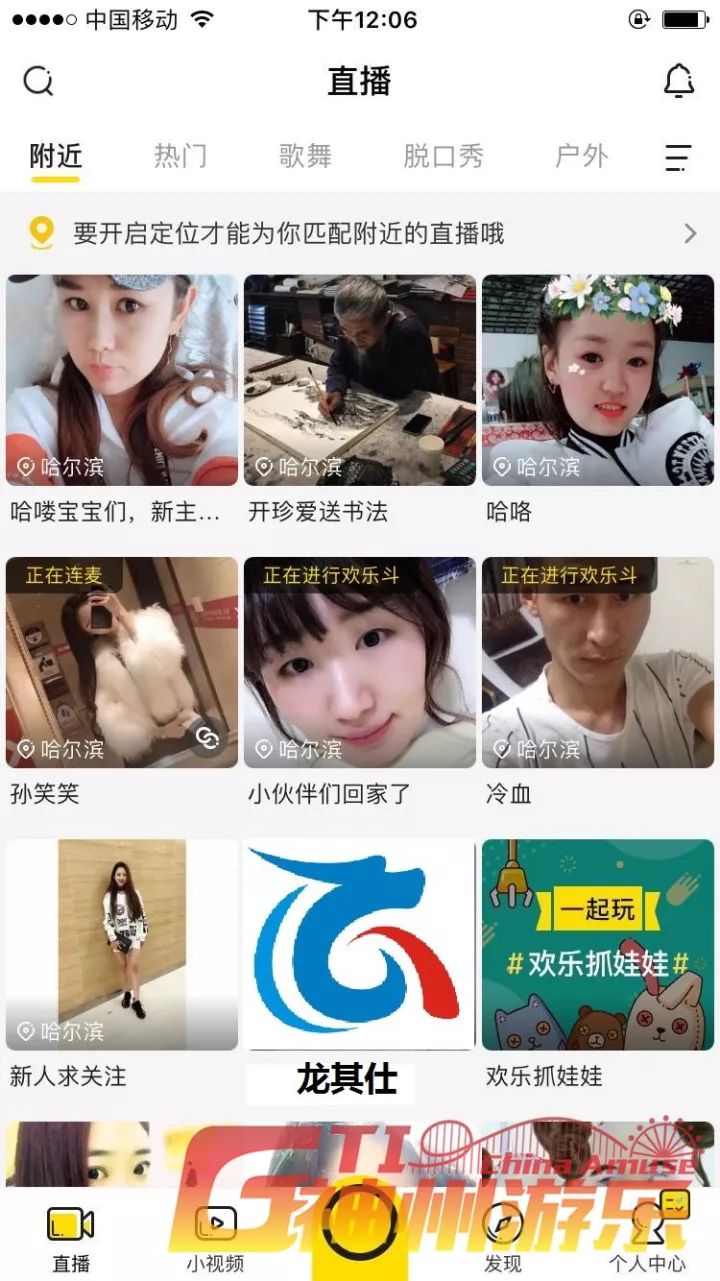This screenshot has height=1281, width=720.
Task: Switch to the 热门 tab
Action: click(x=180, y=156)
